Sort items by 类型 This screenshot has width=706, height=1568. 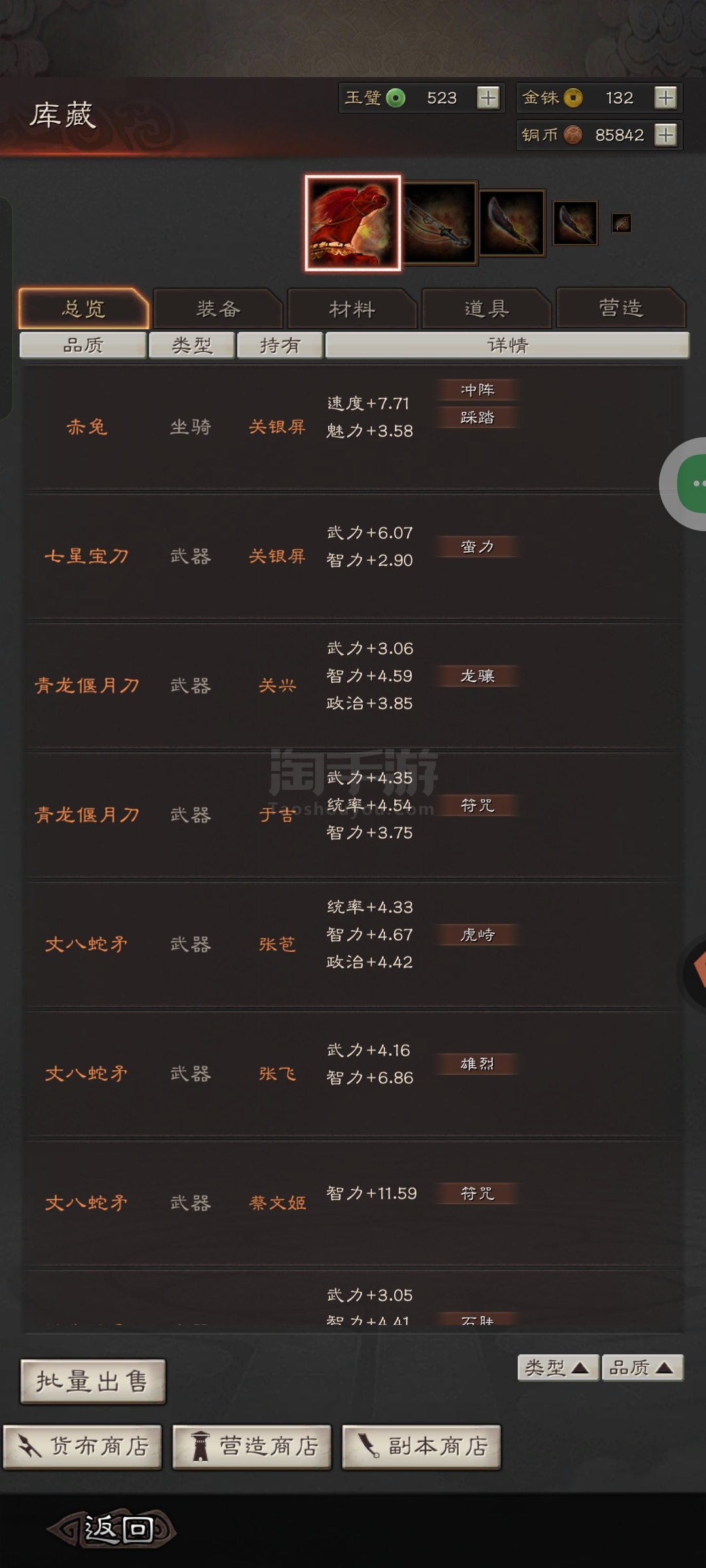(x=557, y=1367)
